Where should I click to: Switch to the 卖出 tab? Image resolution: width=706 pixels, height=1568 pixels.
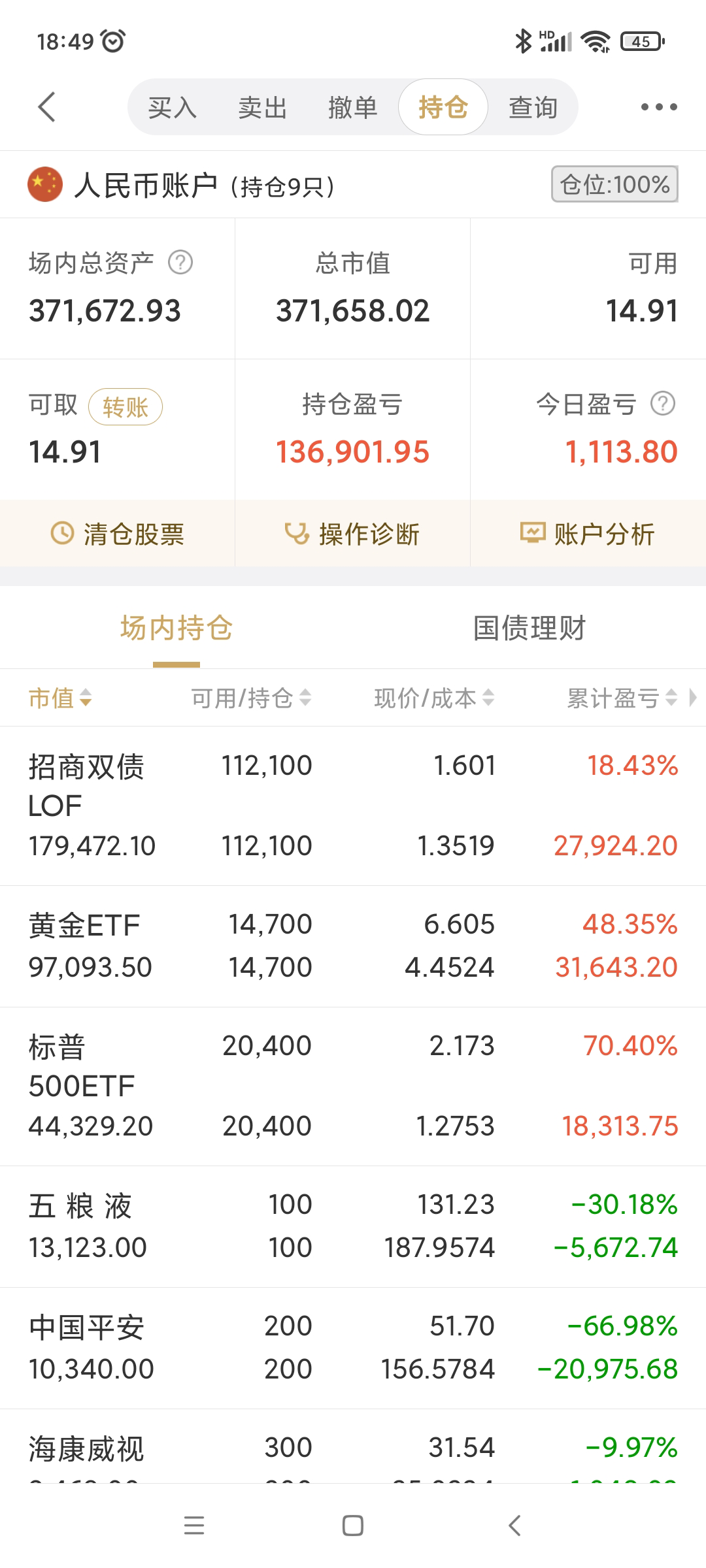(262, 107)
